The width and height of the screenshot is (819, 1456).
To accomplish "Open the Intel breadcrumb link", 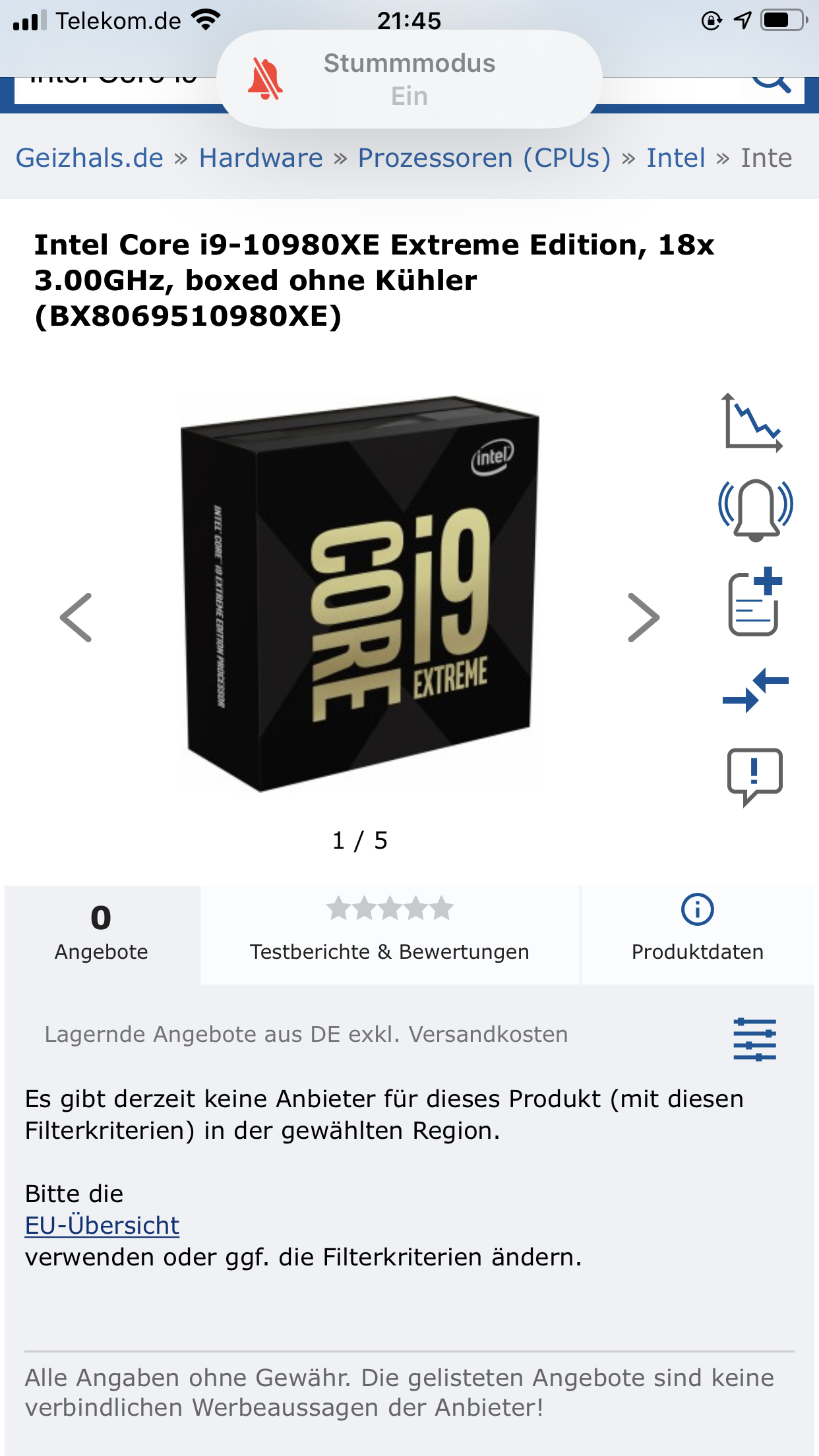I will [x=675, y=158].
